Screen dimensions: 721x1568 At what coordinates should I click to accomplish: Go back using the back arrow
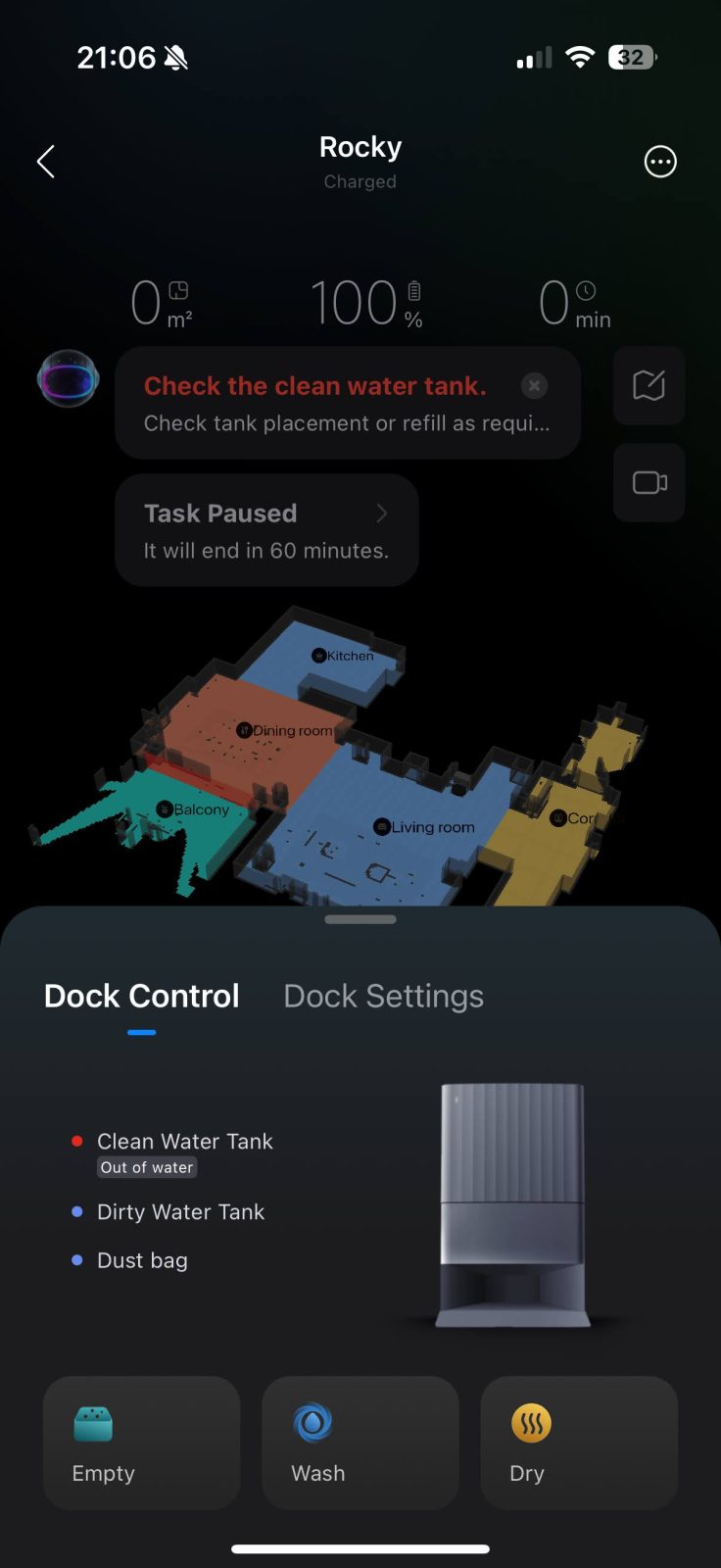coord(46,162)
